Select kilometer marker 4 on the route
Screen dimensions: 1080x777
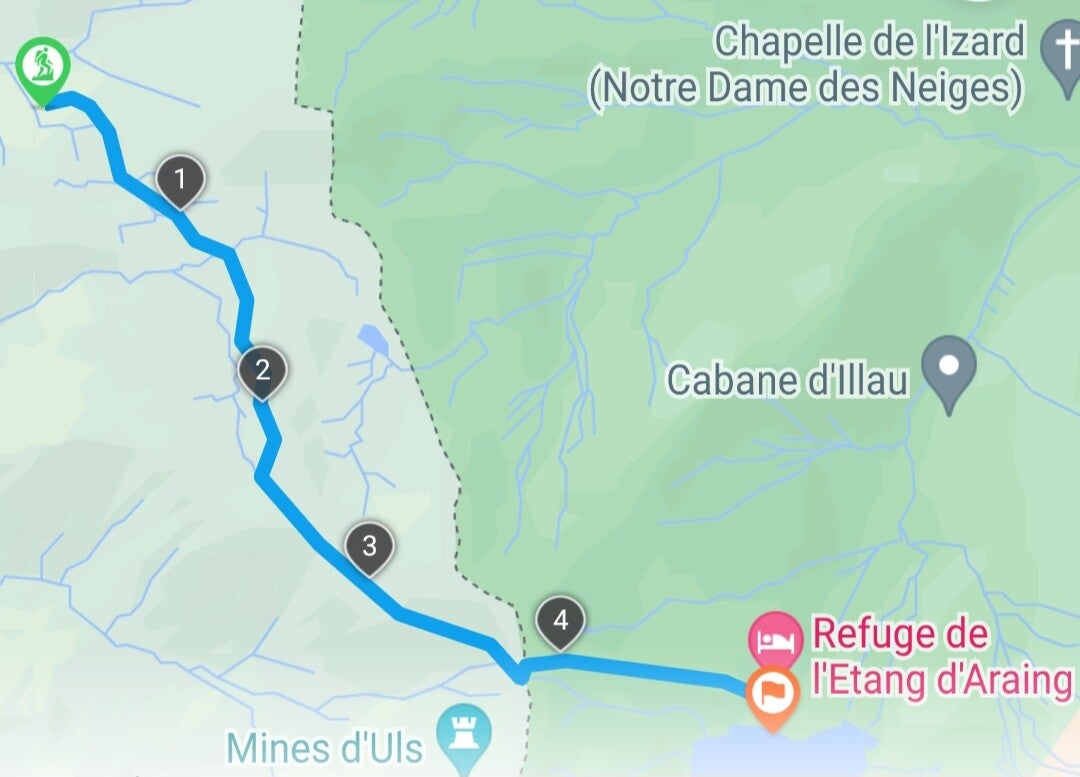coord(560,620)
